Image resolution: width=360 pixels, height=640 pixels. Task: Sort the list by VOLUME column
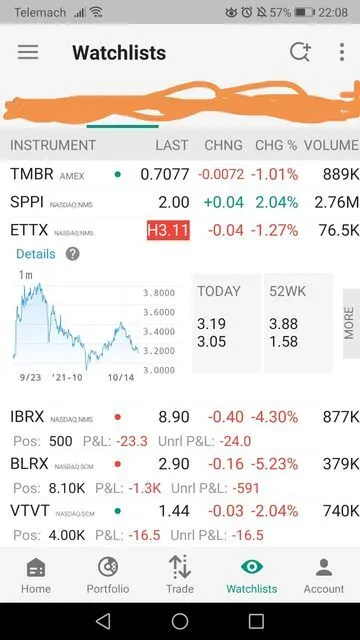coord(331,145)
